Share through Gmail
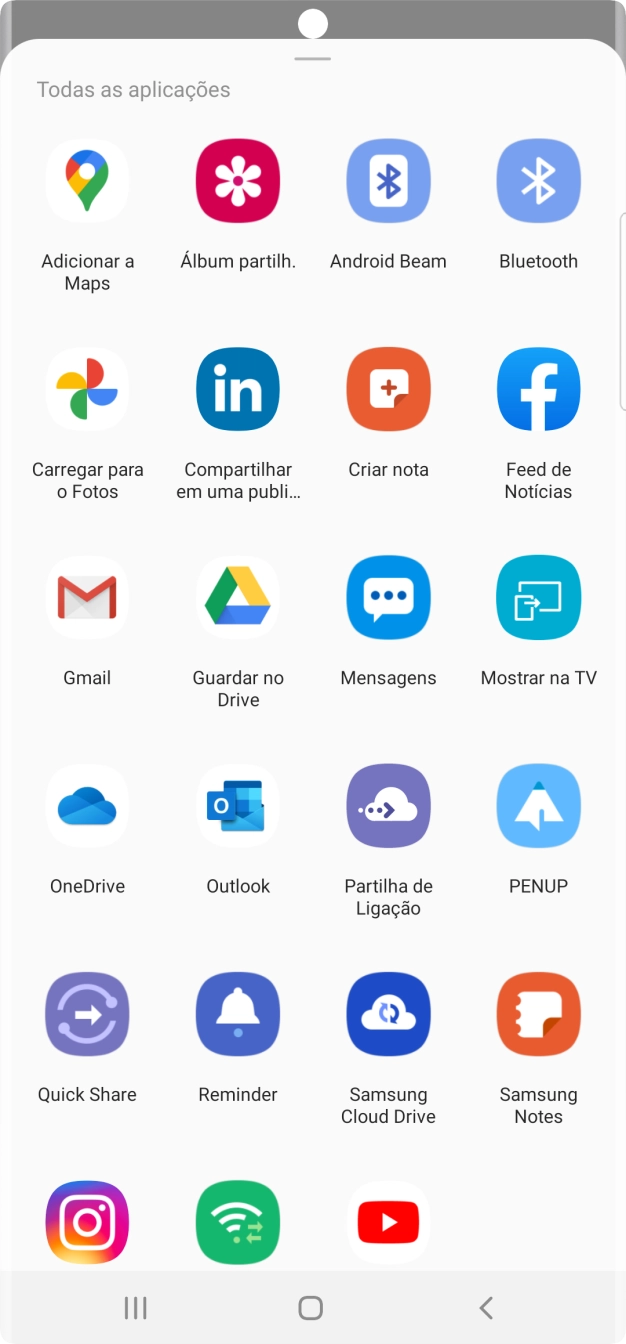 click(87, 598)
